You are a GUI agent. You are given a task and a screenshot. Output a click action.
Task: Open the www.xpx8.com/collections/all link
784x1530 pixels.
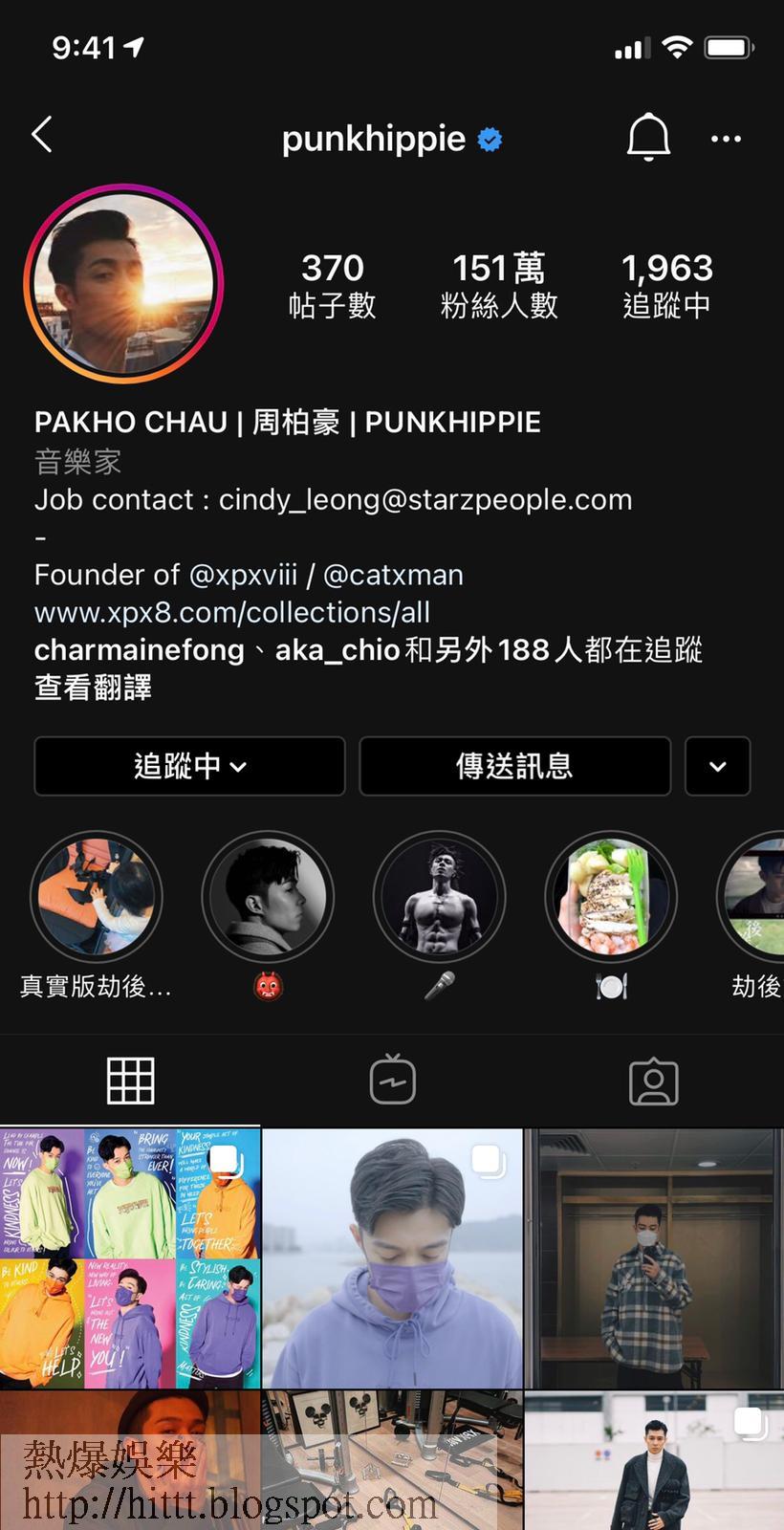232,612
